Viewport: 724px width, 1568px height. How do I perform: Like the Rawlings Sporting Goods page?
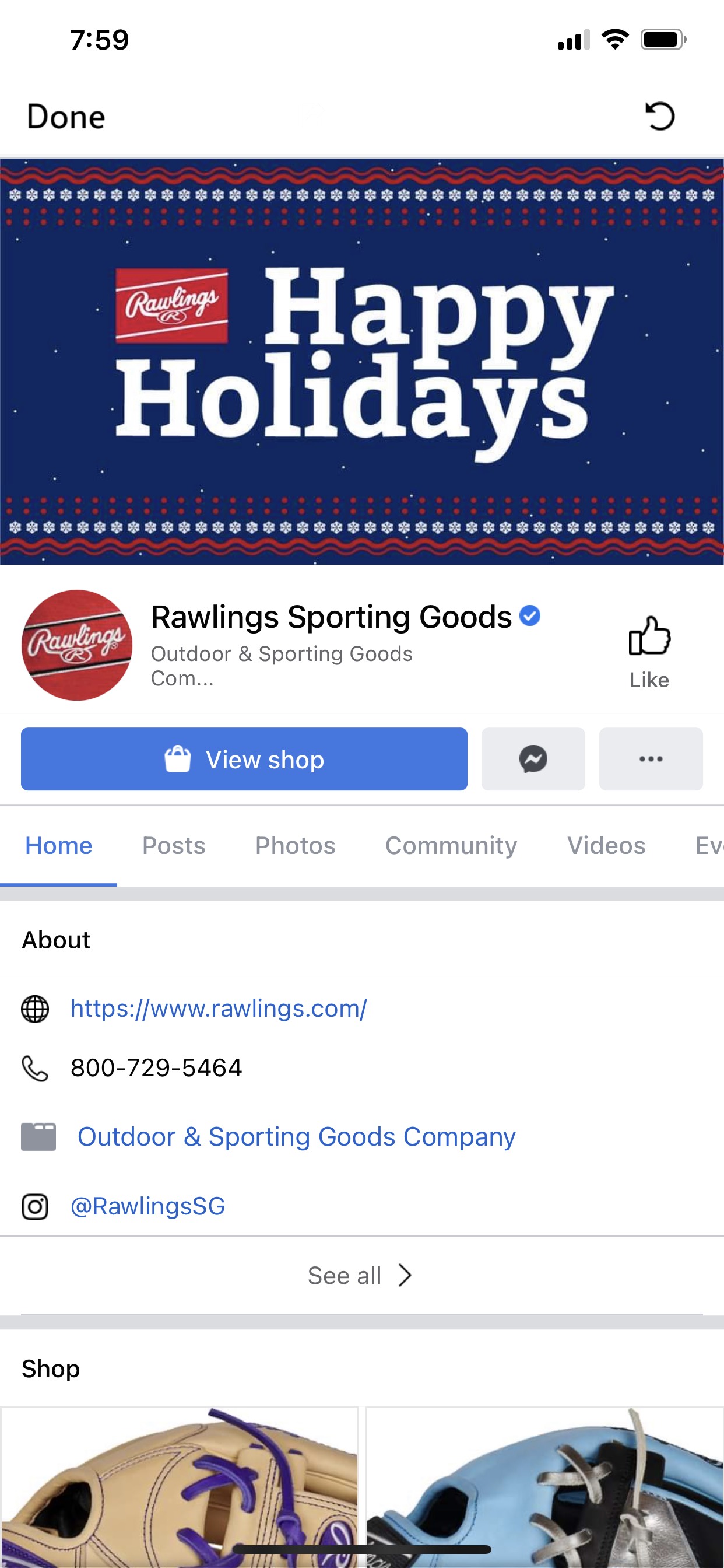tap(649, 652)
